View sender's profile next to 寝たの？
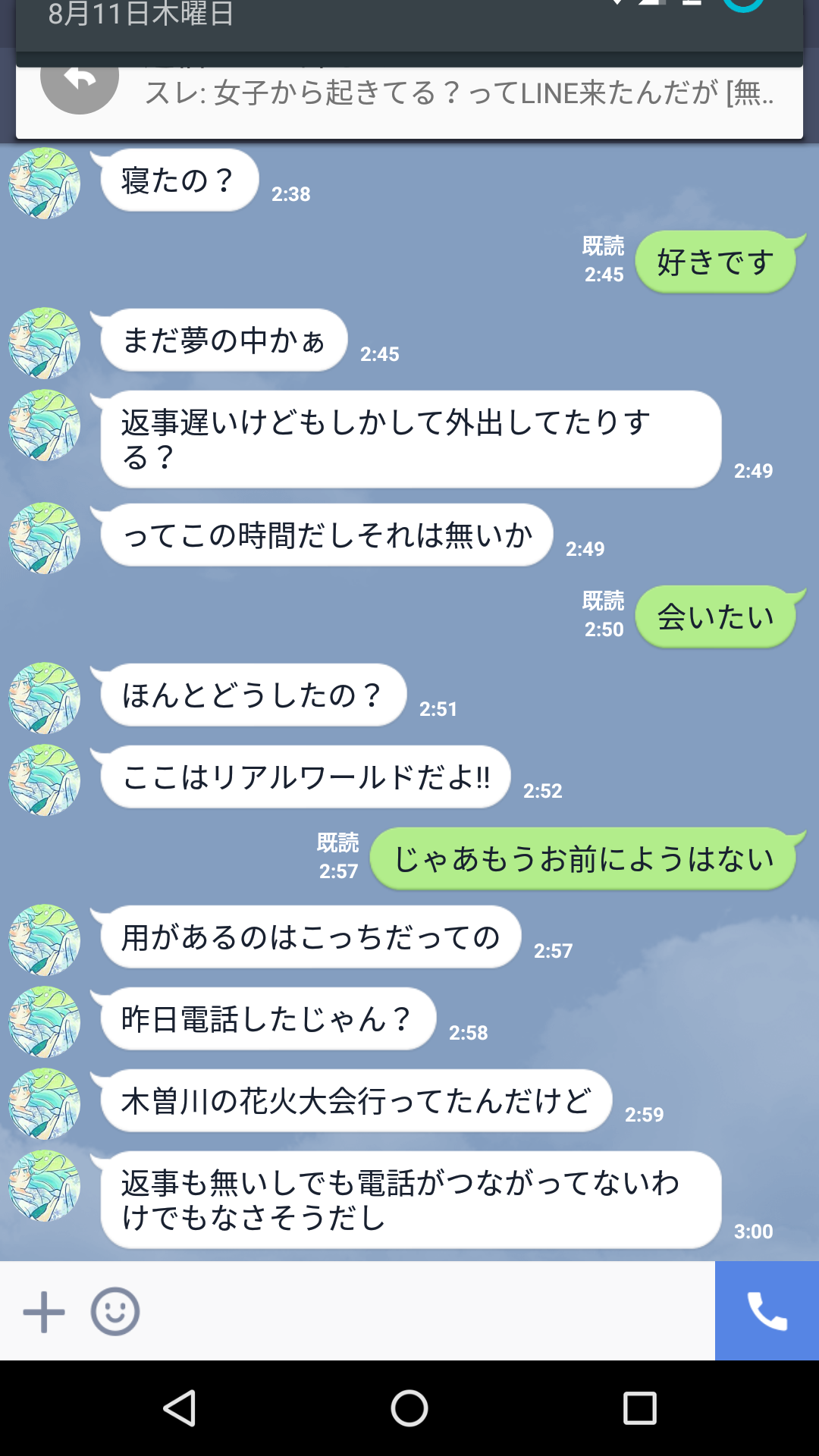Viewport: 819px width, 1456px height. coord(44,184)
